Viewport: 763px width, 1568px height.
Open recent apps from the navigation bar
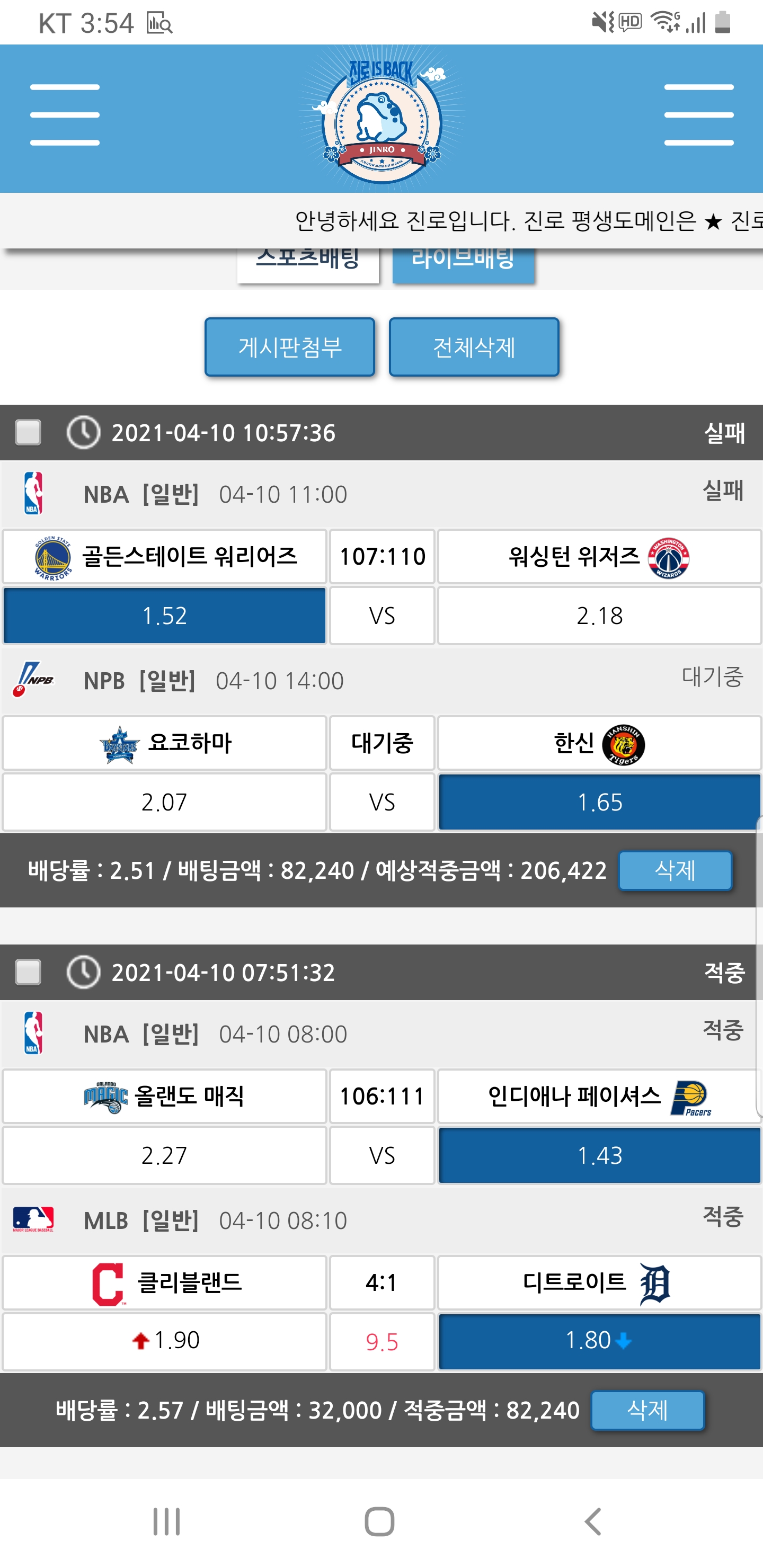click(166, 1522)
